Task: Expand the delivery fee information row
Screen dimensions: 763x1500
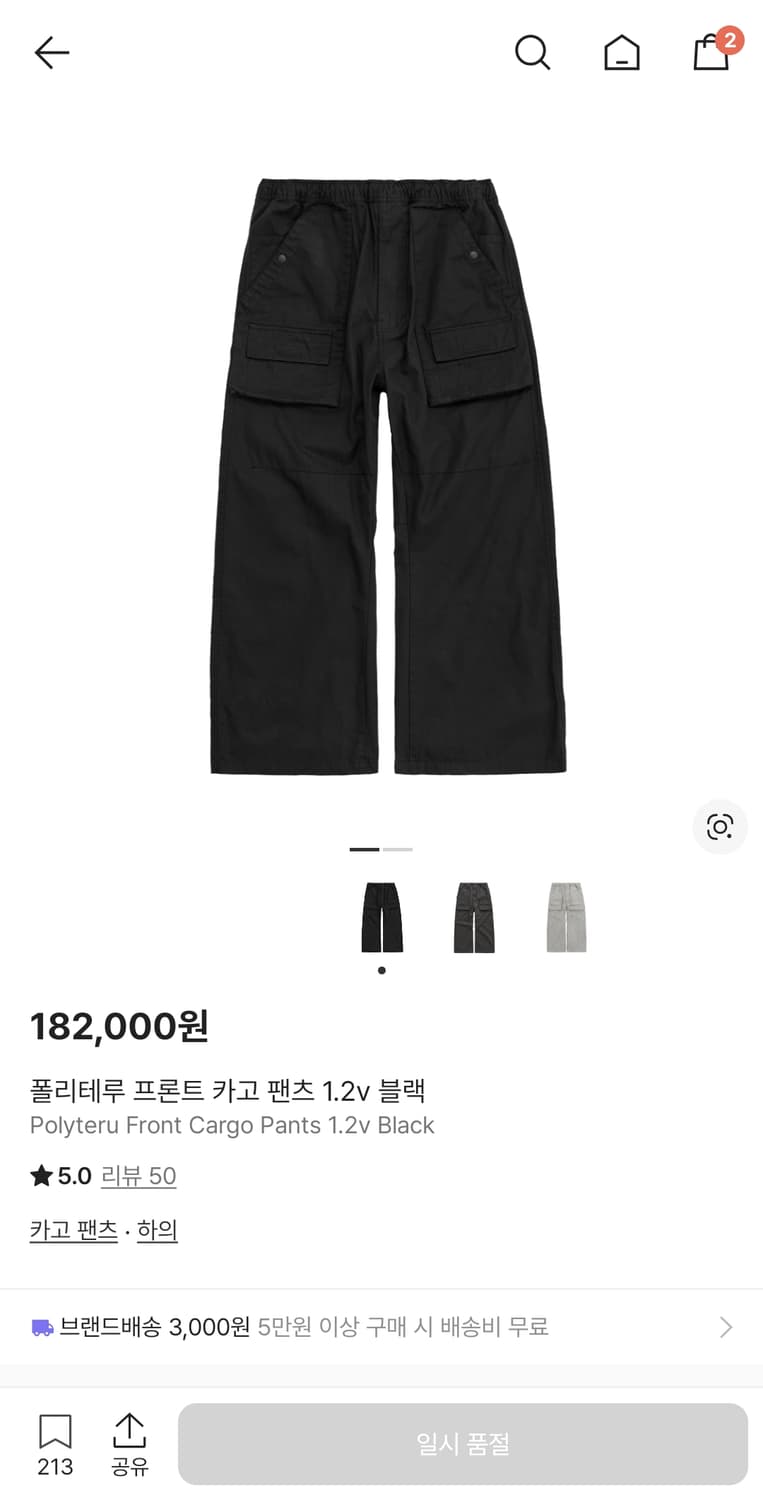Action: [x=380, y=1327]
